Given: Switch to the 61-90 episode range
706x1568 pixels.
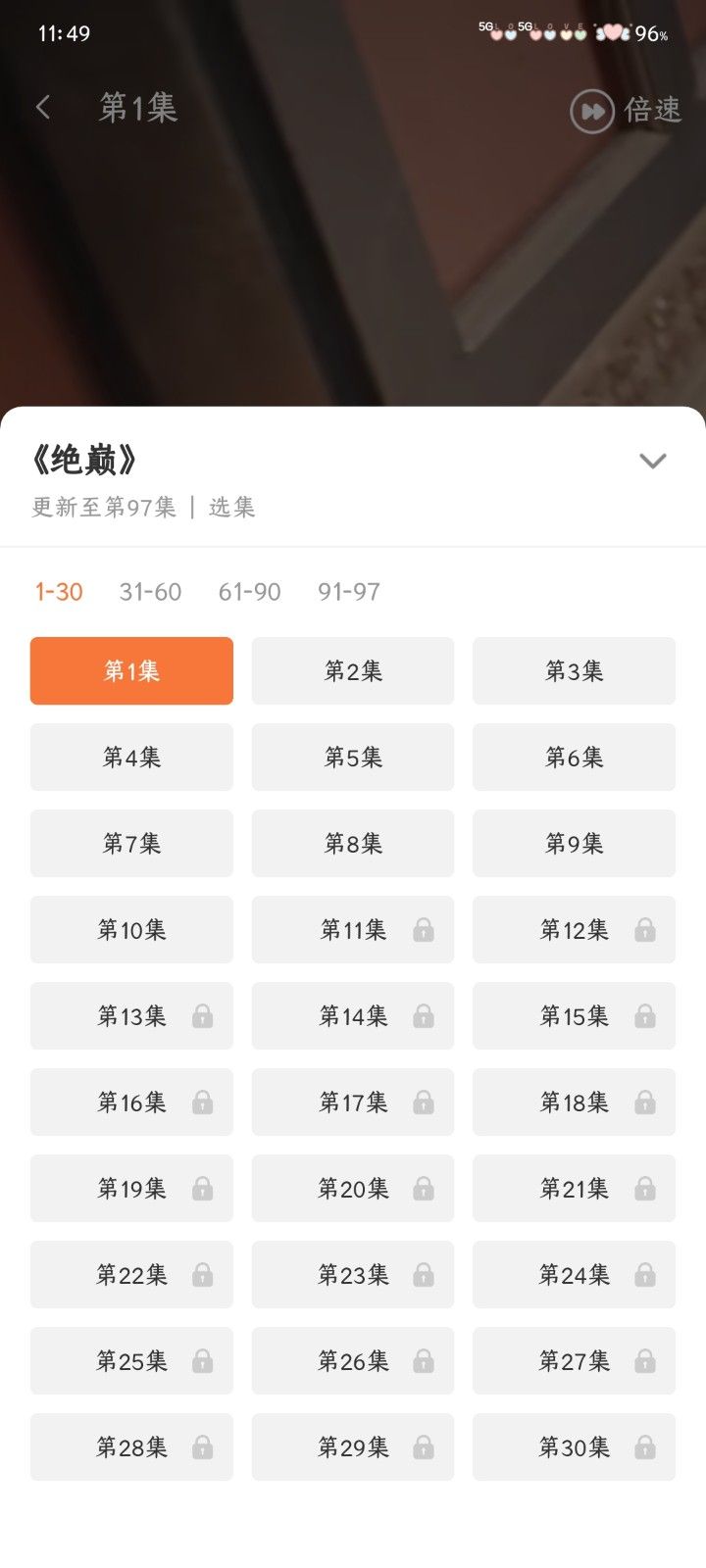Looking at the screenshot, I should [x=250, y=592].
